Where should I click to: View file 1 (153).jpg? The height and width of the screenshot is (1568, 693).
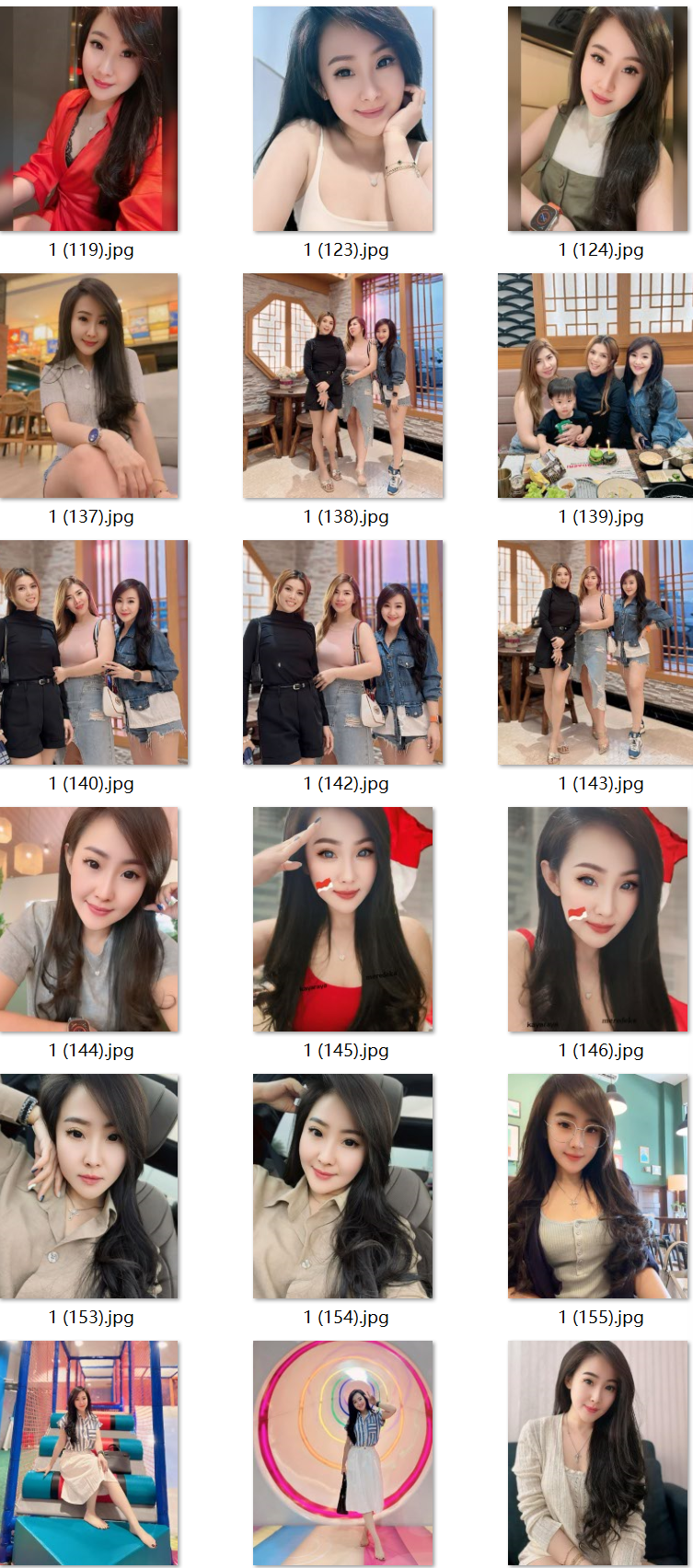(89, 1186)
